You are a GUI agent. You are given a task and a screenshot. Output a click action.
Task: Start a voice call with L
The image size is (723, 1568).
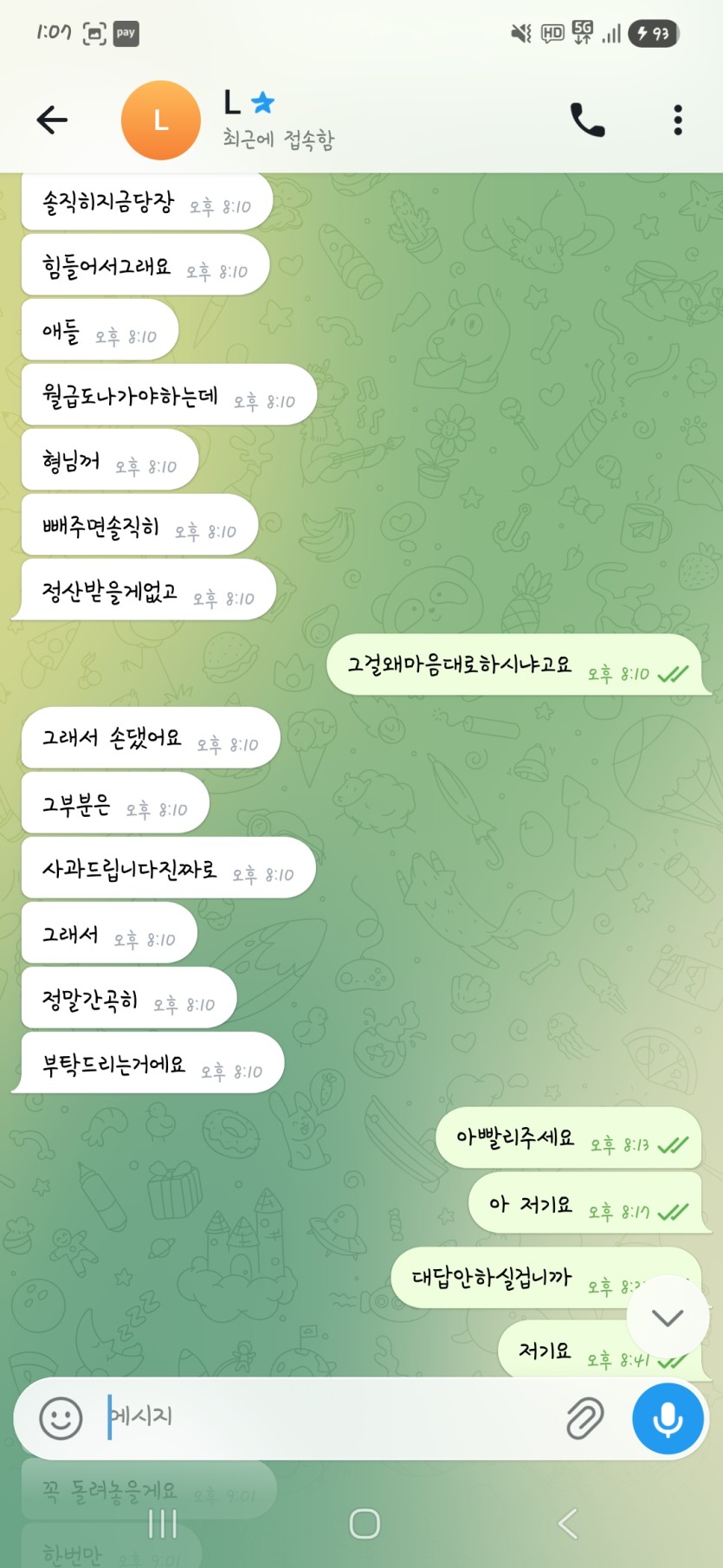click(587, 120)
